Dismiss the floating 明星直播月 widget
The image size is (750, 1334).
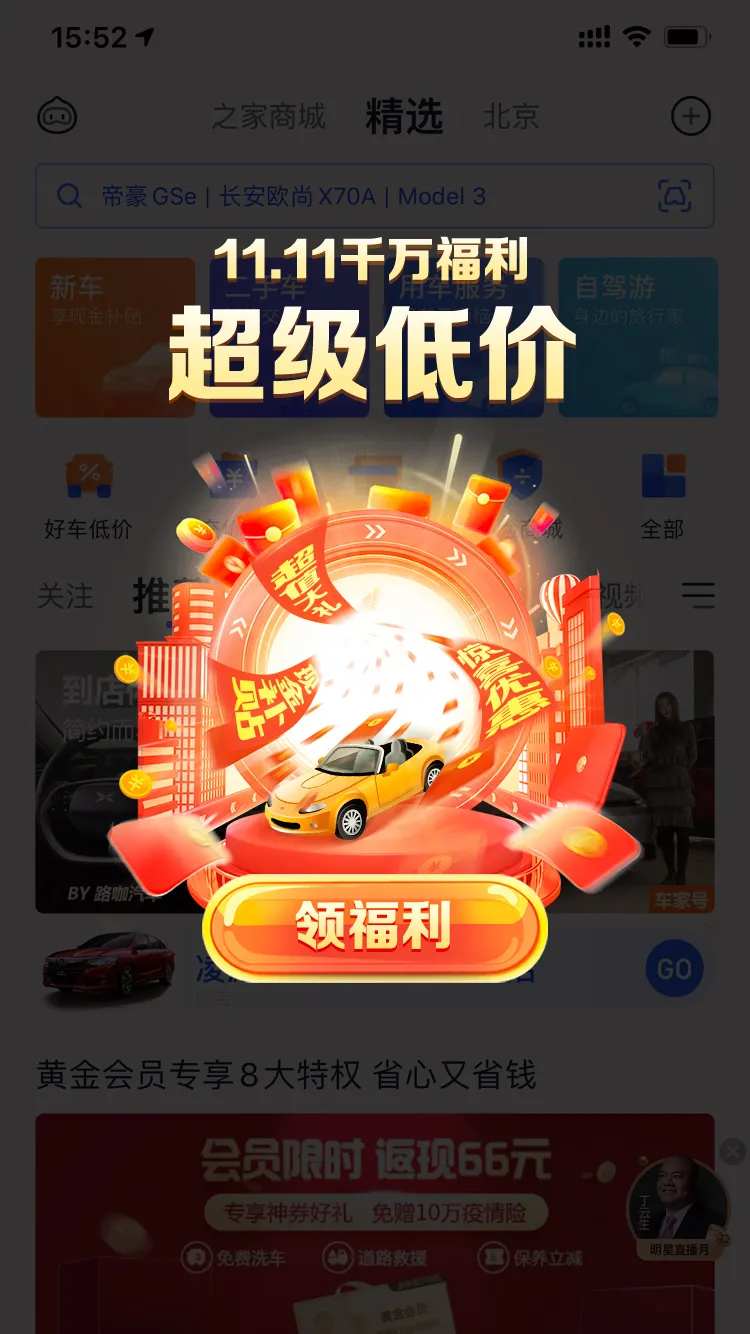pos(733,1151)
